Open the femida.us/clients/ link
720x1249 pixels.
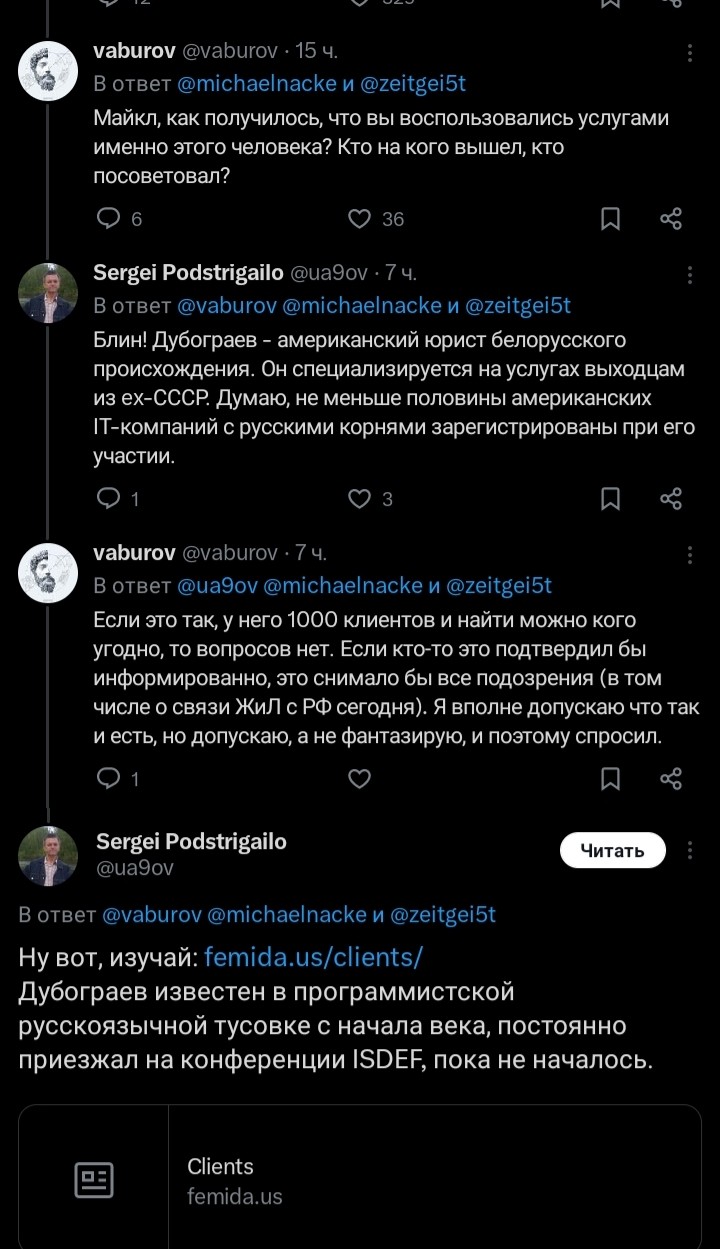[313, 957]
